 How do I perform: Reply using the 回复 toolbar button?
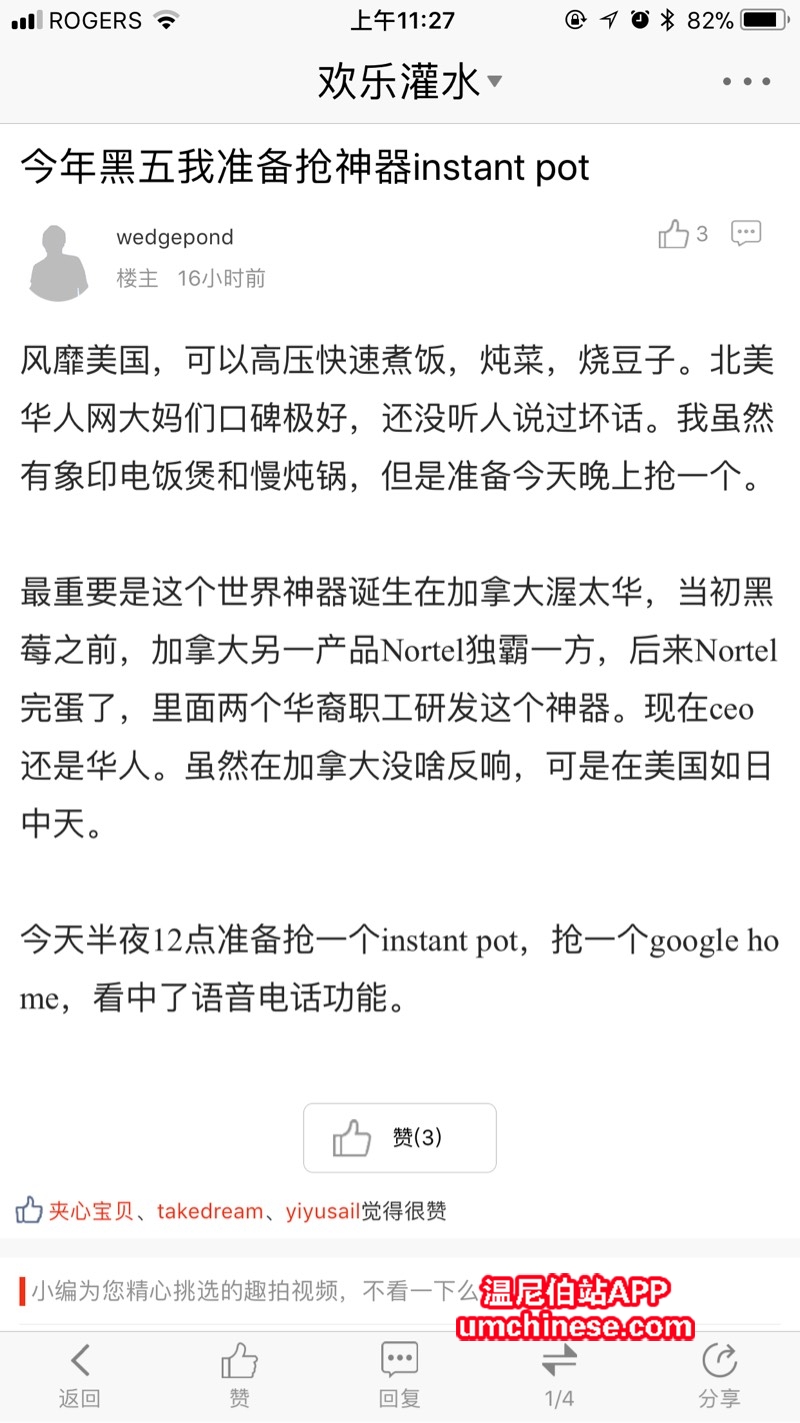(400, 1377)
